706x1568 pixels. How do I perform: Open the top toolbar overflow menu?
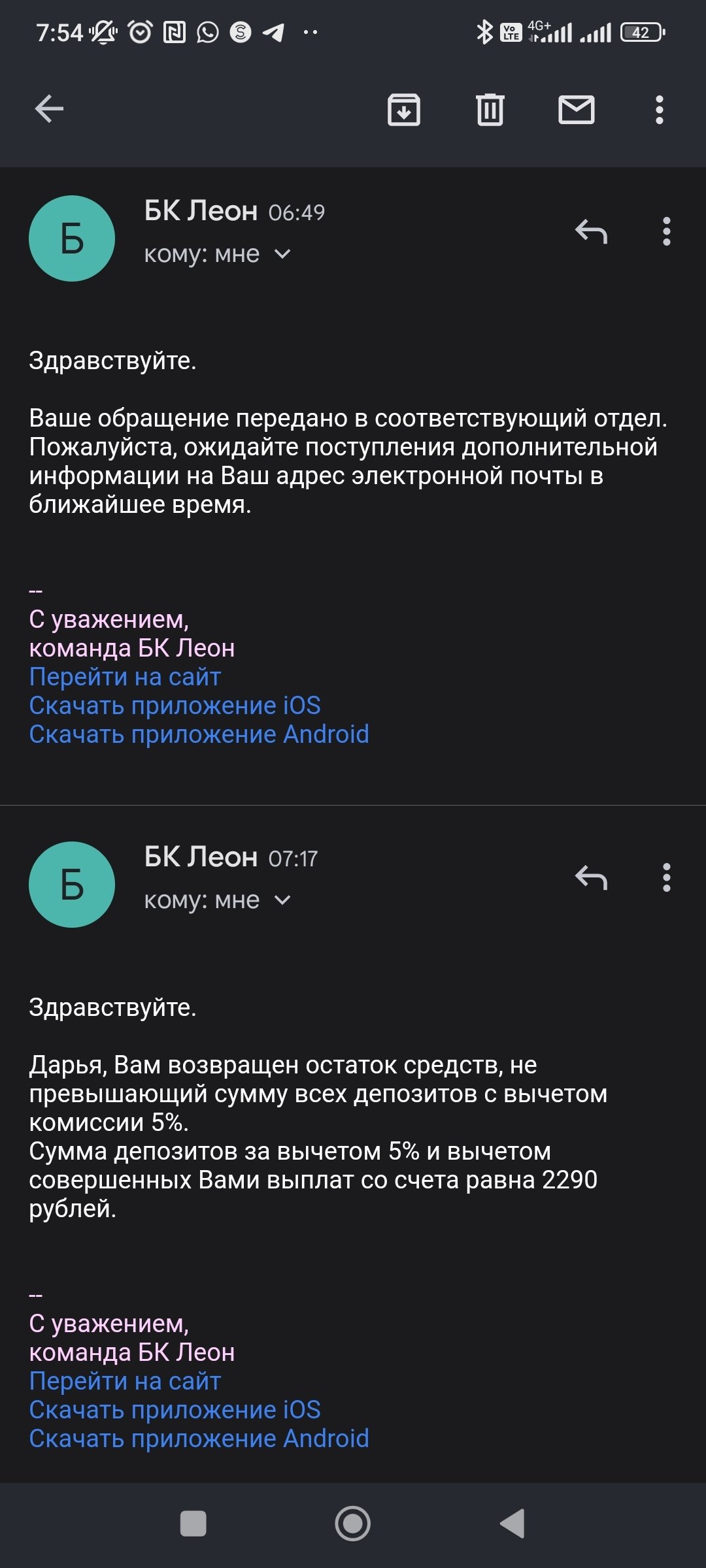(x=659, y=109)
